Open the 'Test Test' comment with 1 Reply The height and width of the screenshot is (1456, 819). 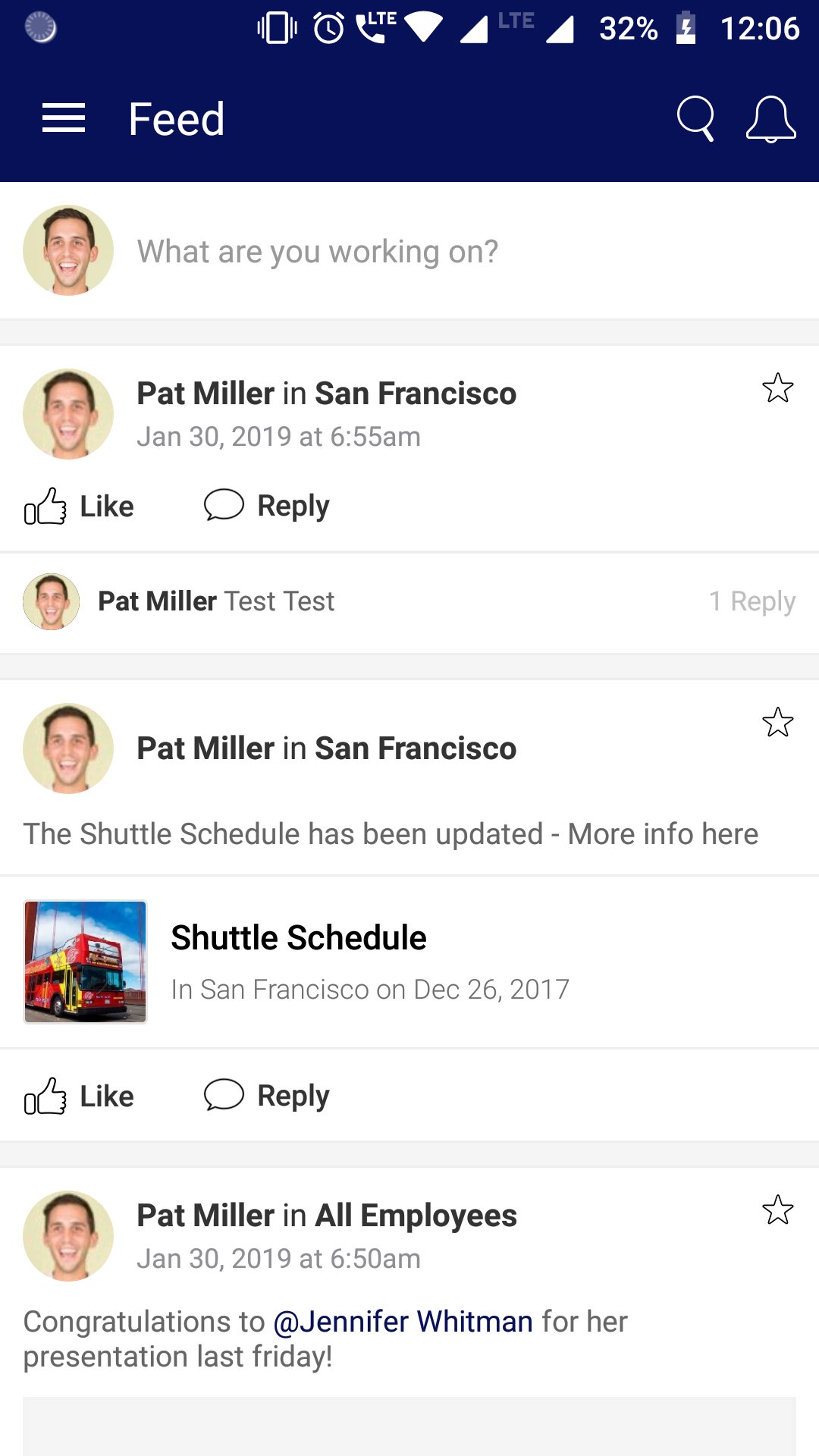(409, 601)
